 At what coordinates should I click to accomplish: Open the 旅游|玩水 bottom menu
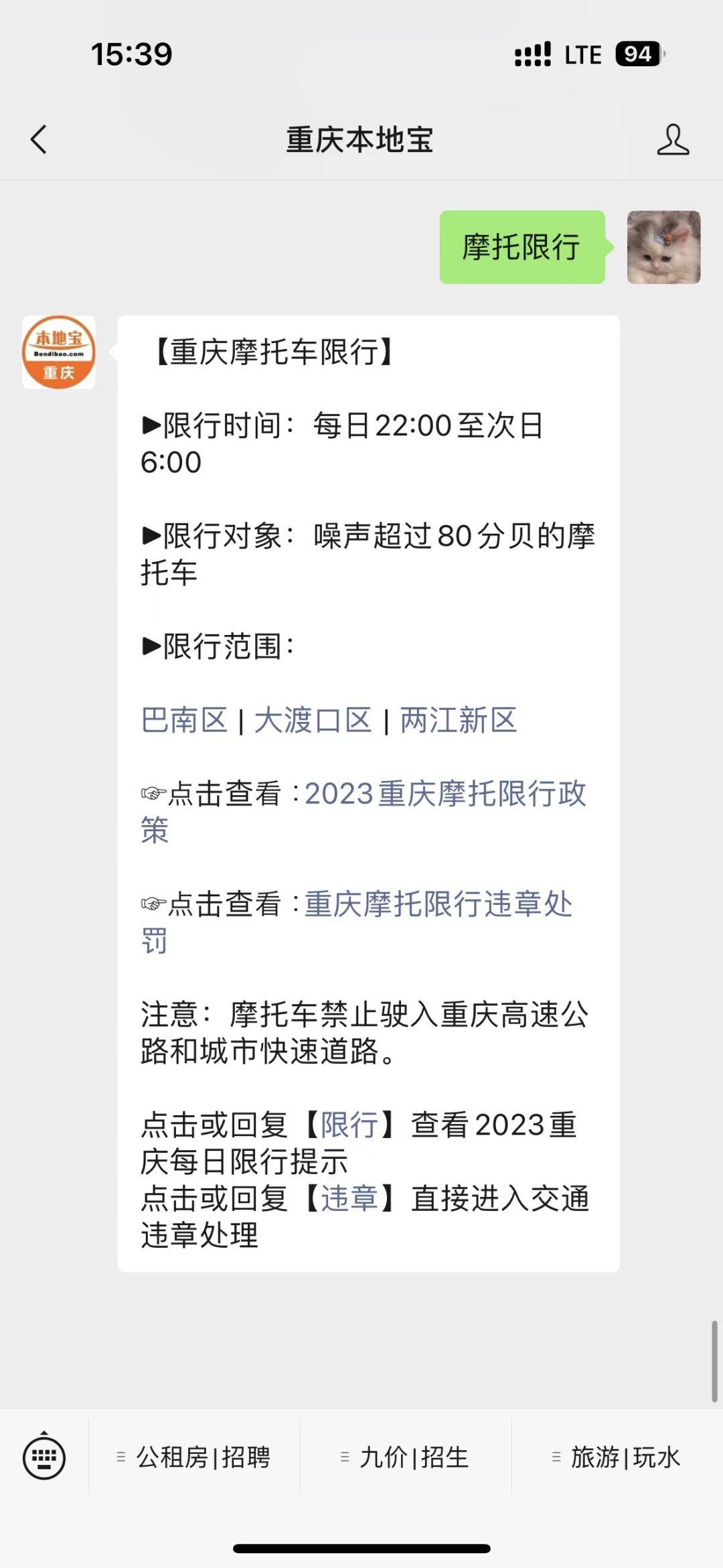pos(625,1457)
